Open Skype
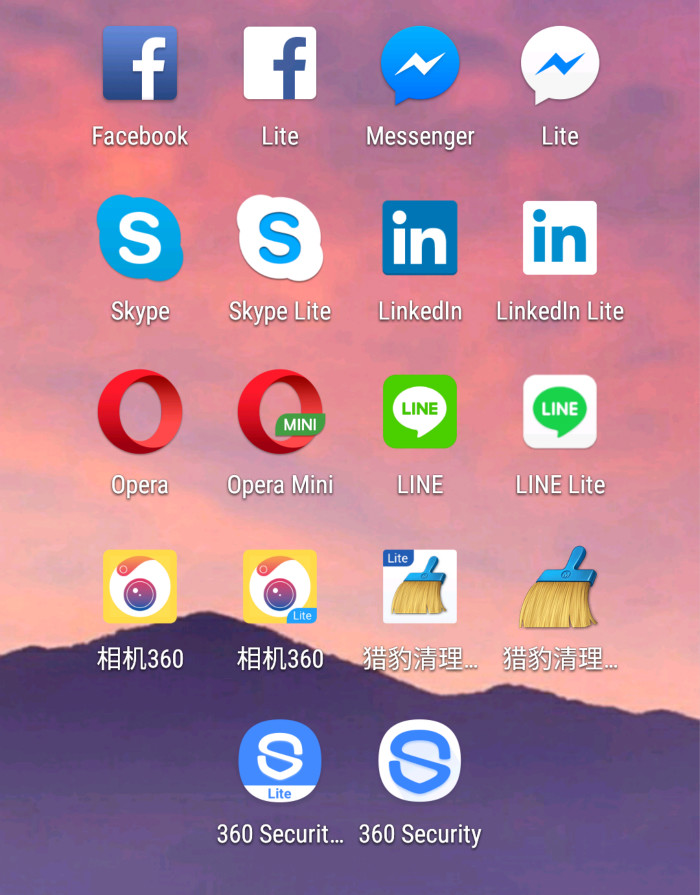700x895 pixels. pos(140,238)
